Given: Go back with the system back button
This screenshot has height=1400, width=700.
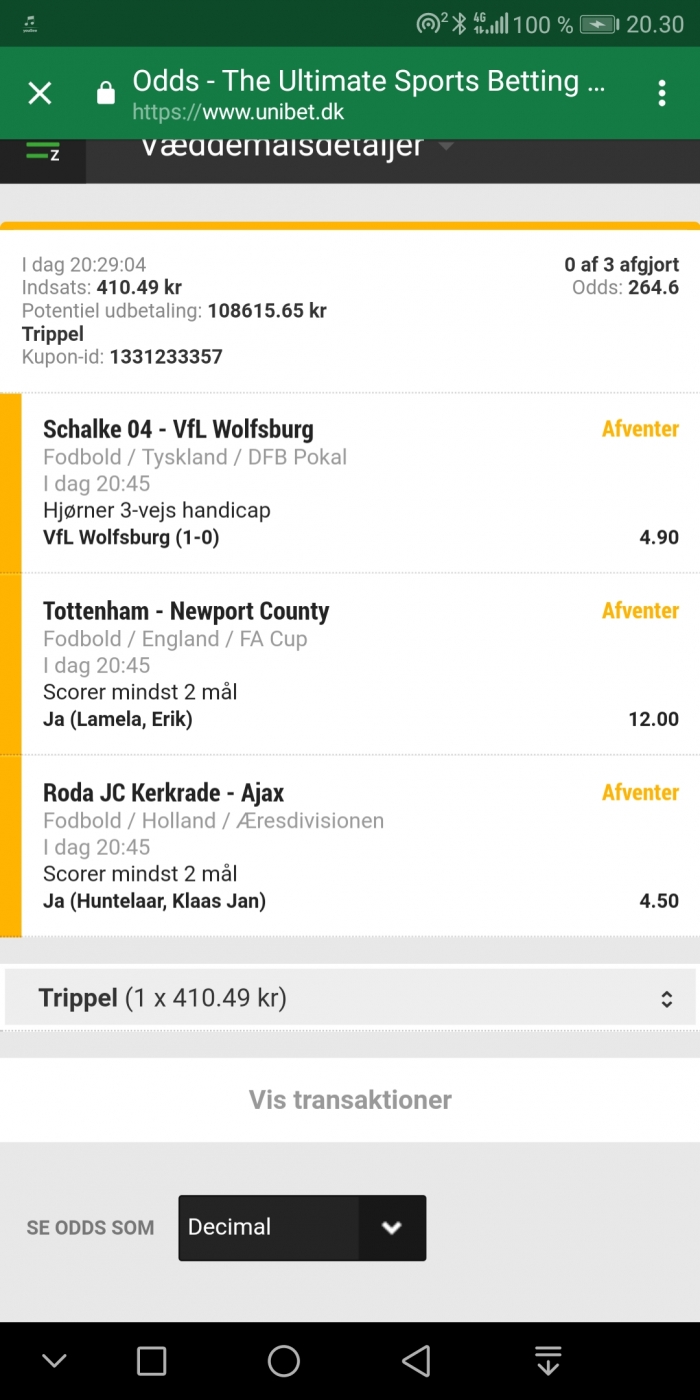Looking at the screenshot, I should click(x=416, y=1361).
